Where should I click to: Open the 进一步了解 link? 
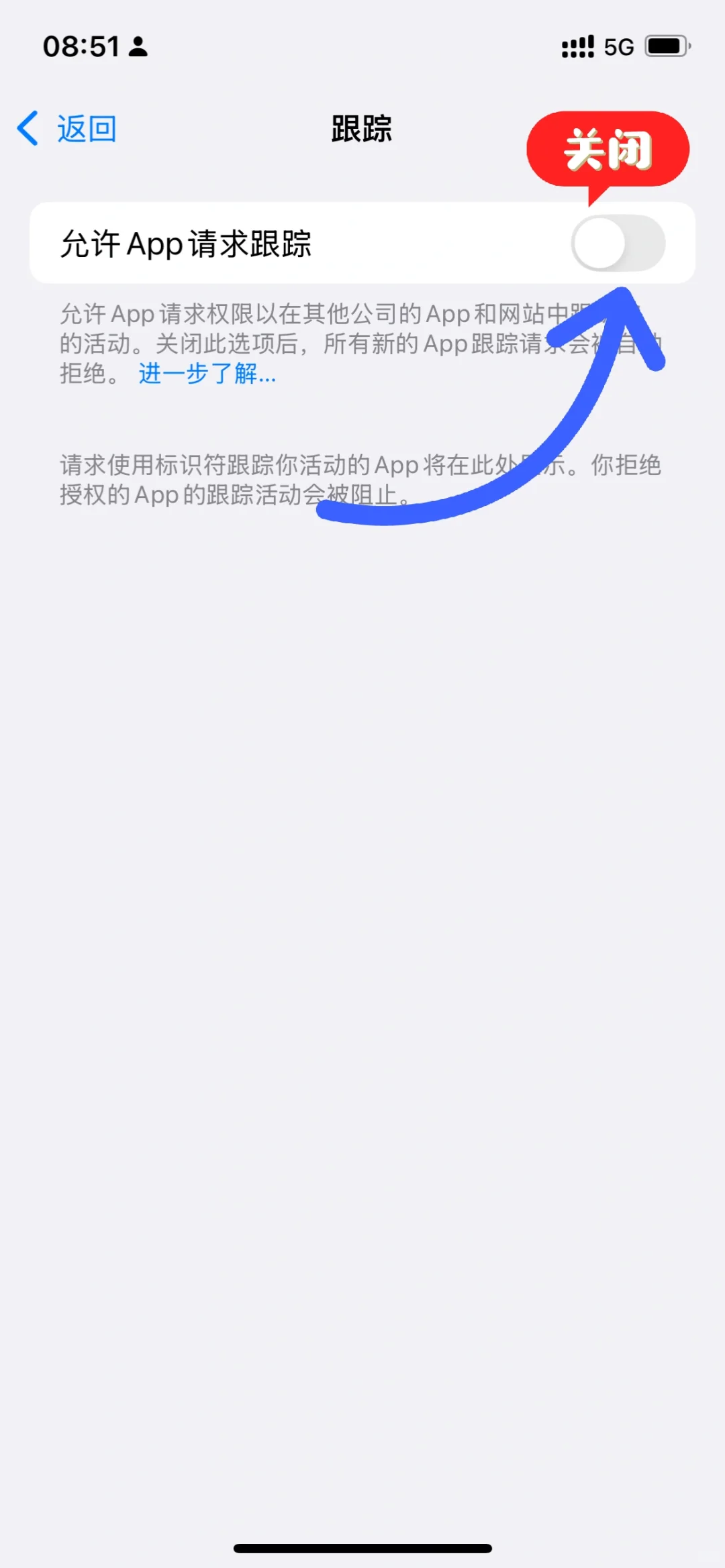(x=207, y=374)
